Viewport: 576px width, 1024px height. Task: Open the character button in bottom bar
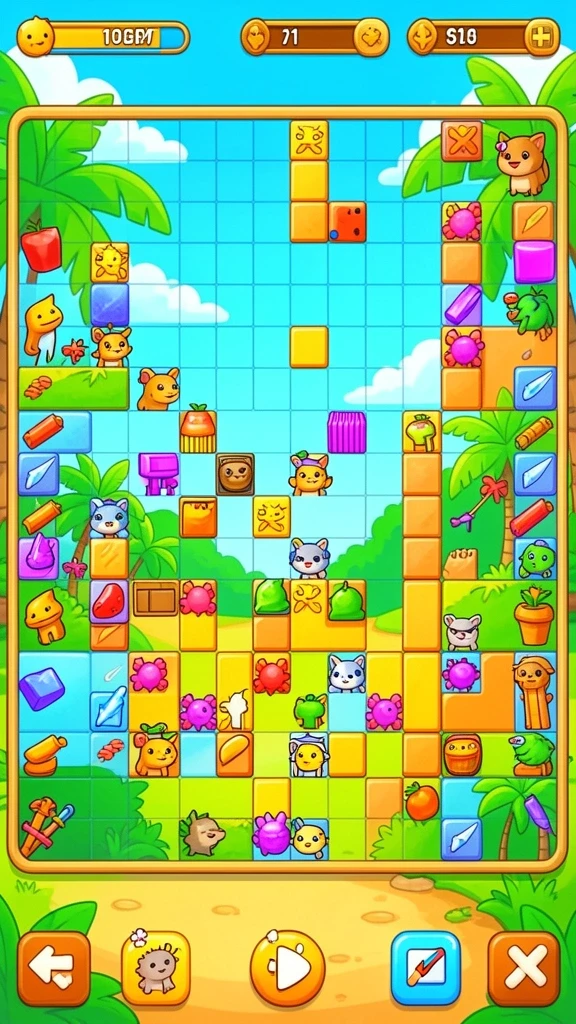click(155, 968)
